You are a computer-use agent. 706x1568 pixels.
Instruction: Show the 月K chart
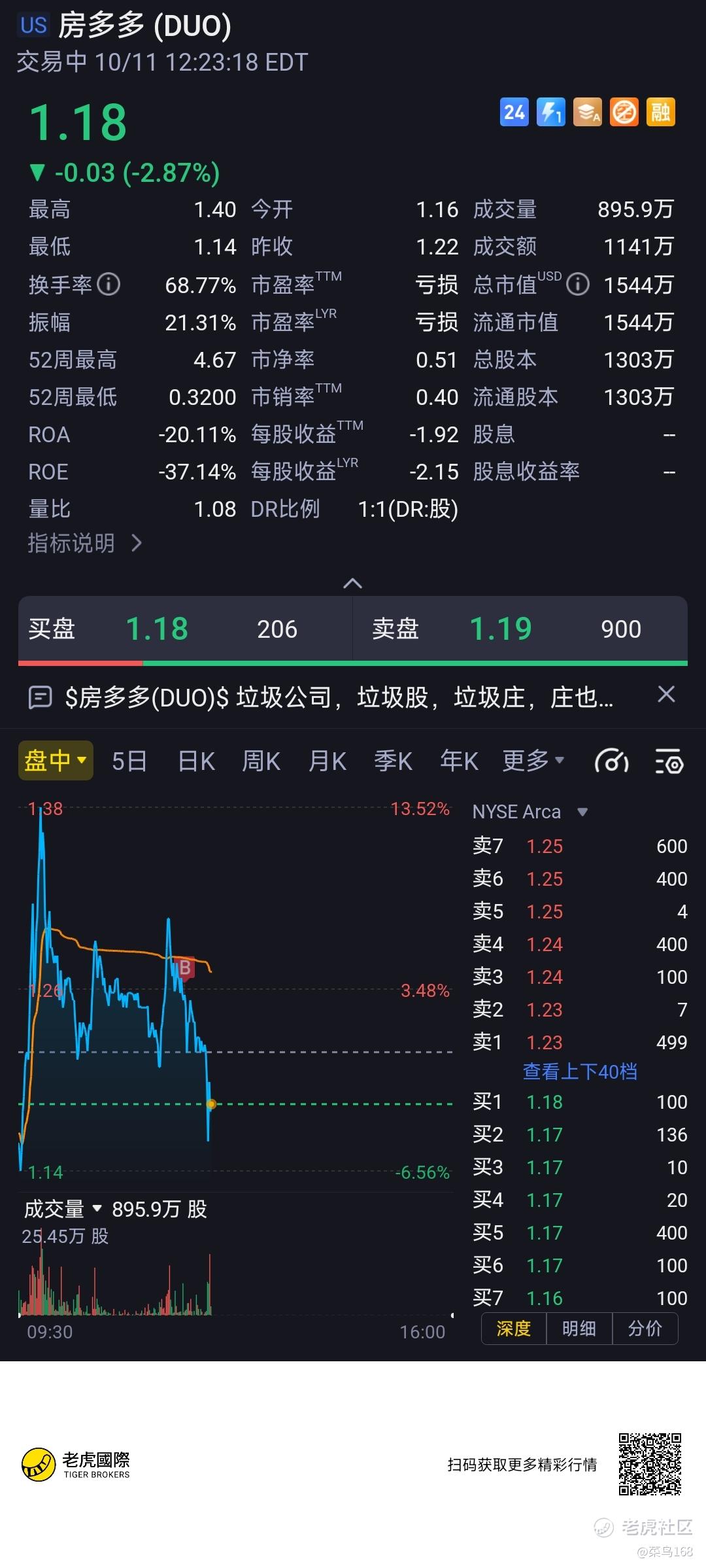coord(327,761)
